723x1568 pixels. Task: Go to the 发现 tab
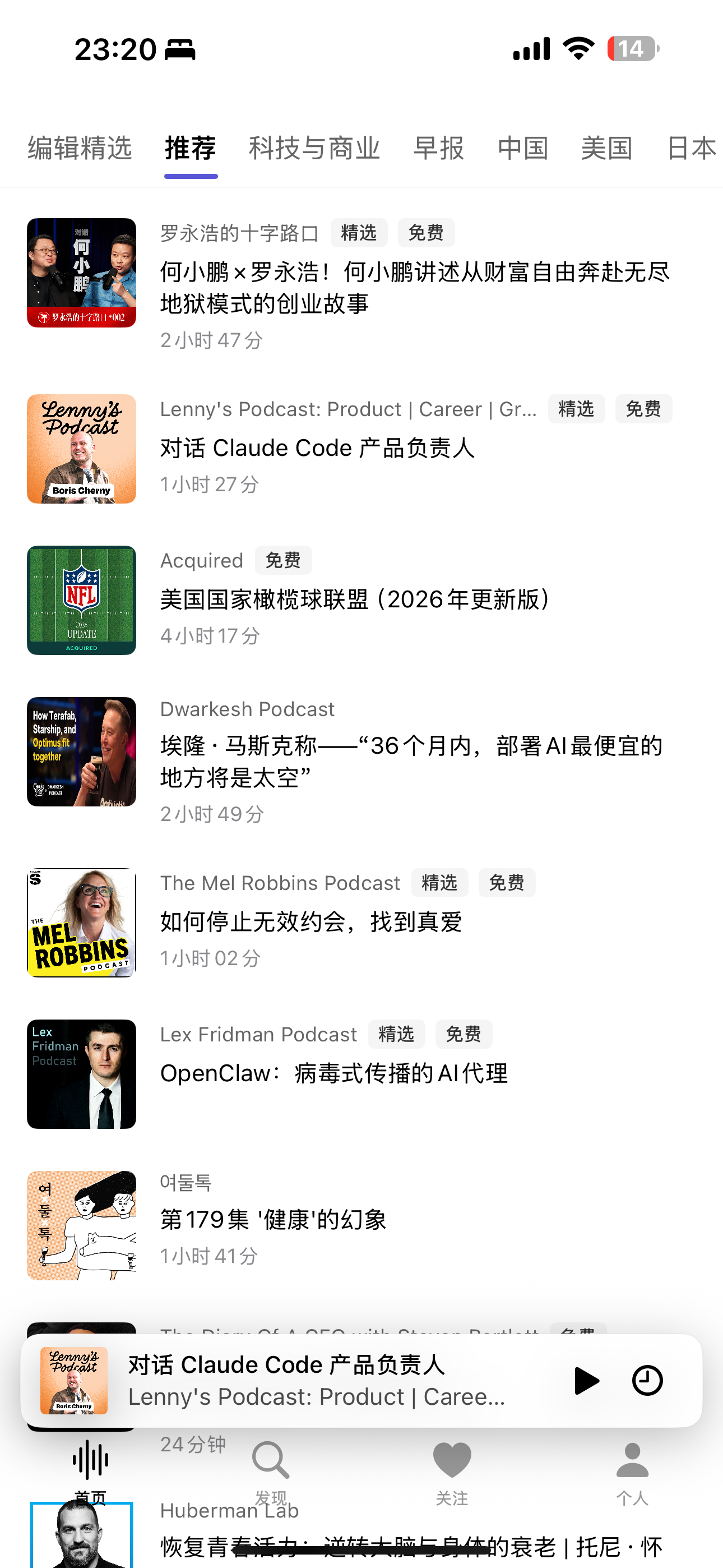[x=270, y=1470]
